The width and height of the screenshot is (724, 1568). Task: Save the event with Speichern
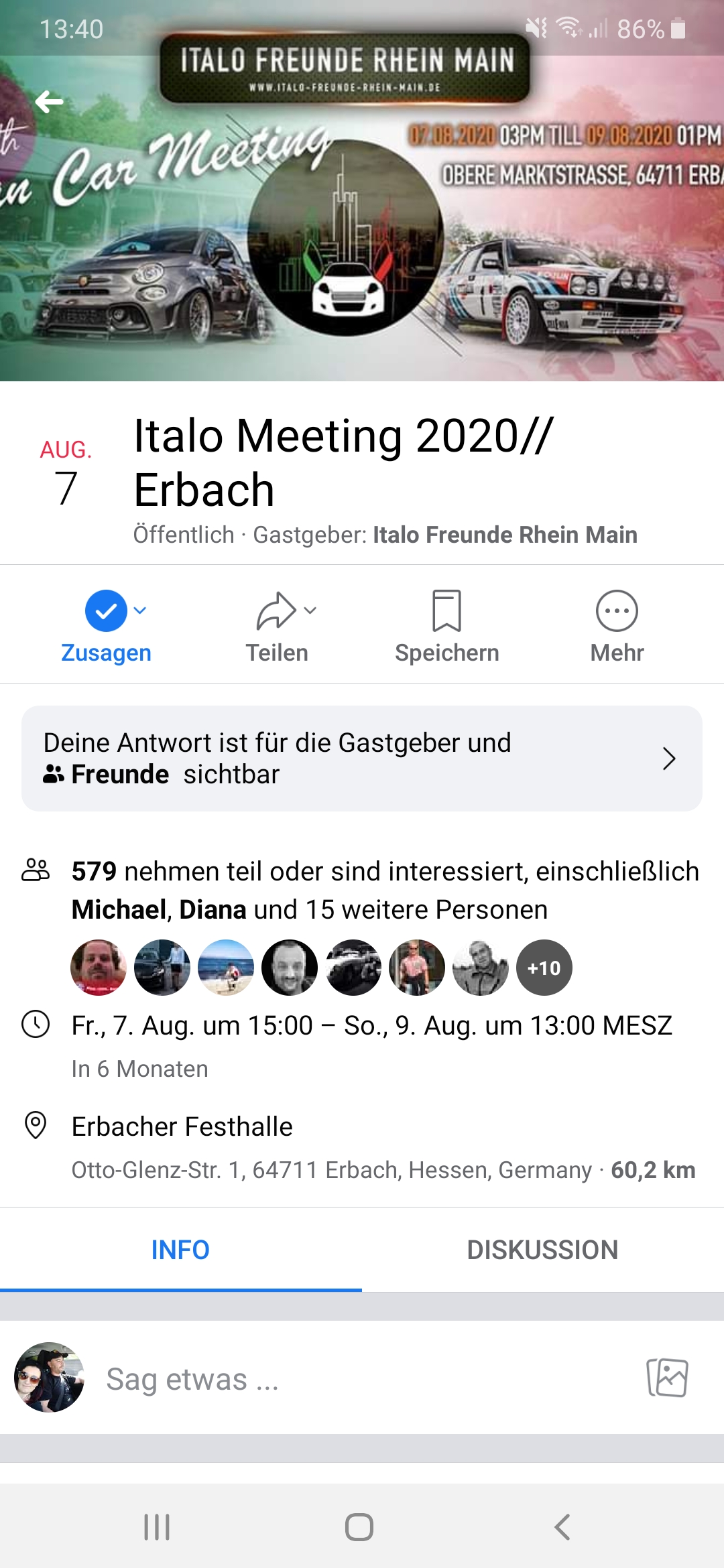tap(446, 626)
